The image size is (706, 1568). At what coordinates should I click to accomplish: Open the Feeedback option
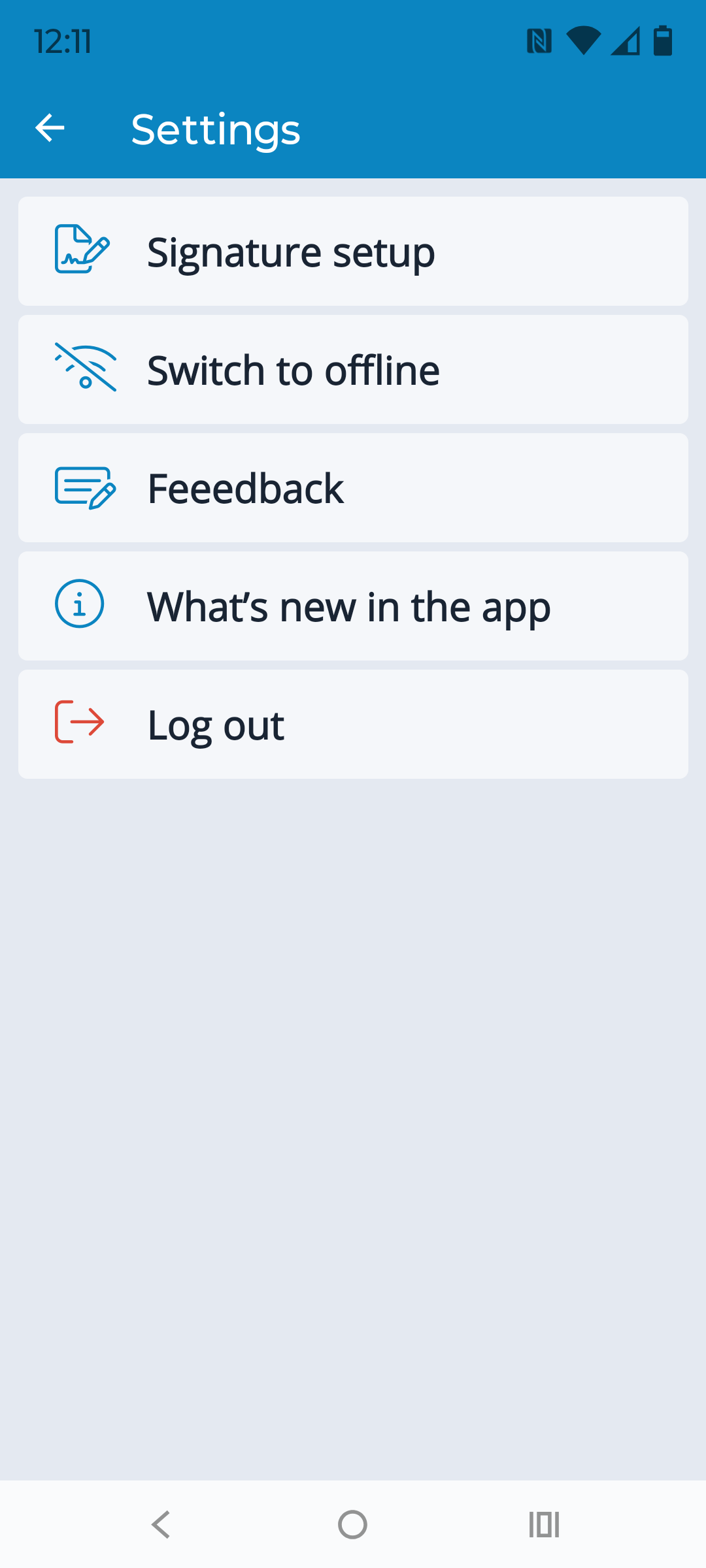point(353,488)
